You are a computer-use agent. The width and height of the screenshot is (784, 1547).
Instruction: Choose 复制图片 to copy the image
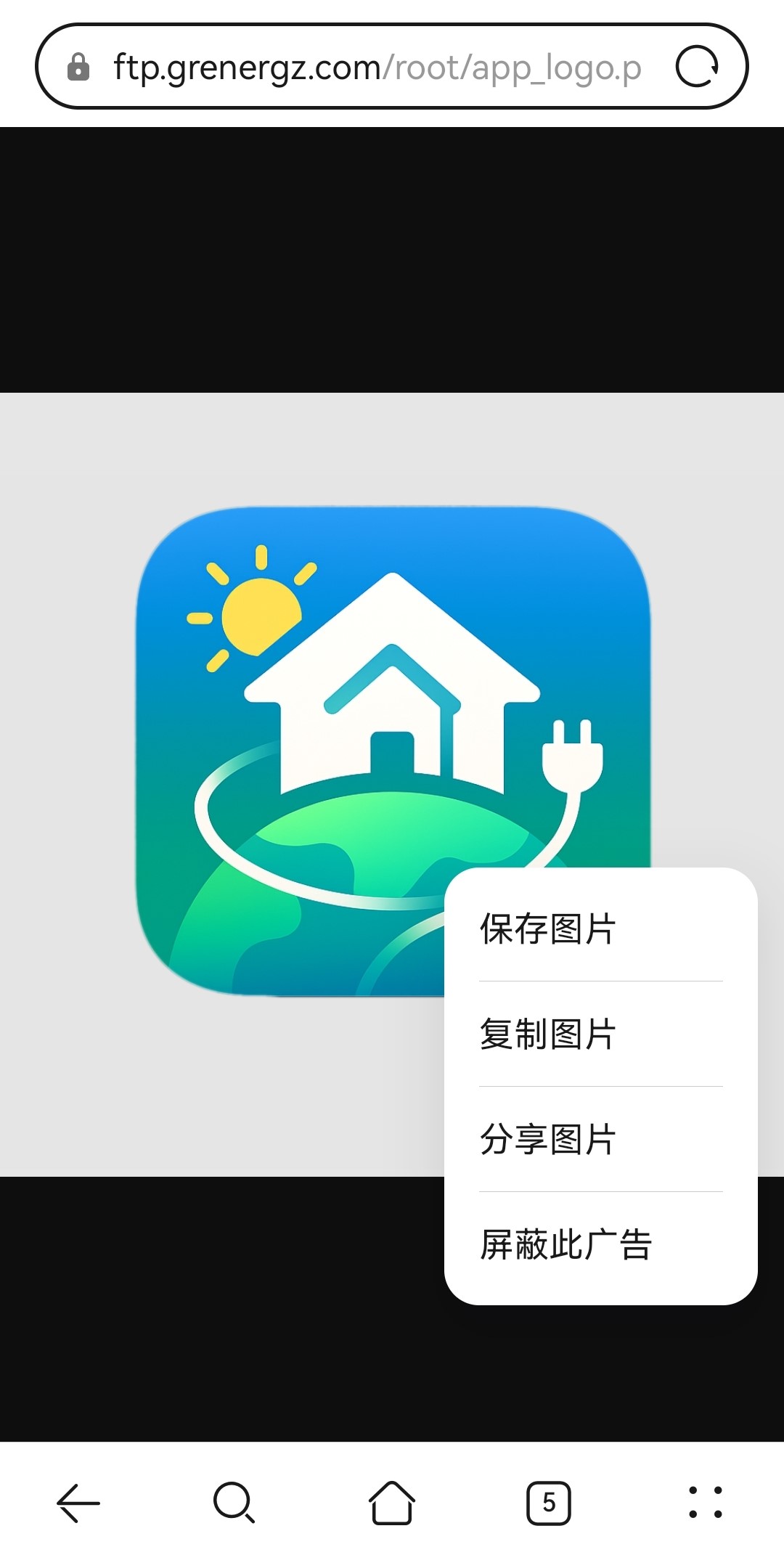click(547, 1034)
